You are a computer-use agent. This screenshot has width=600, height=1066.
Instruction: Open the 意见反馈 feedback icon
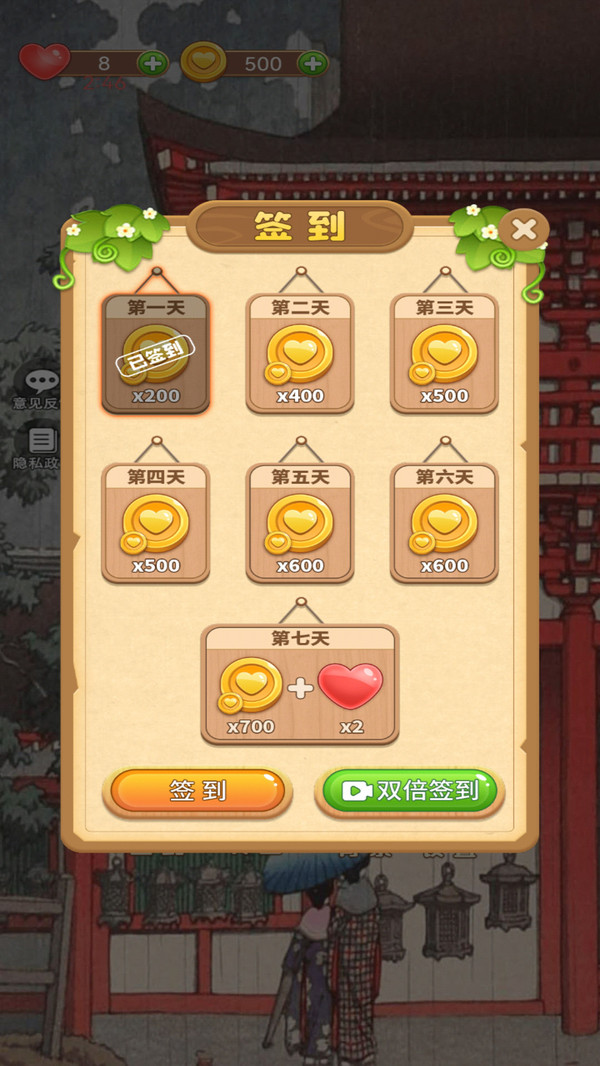tap(40, 383)
